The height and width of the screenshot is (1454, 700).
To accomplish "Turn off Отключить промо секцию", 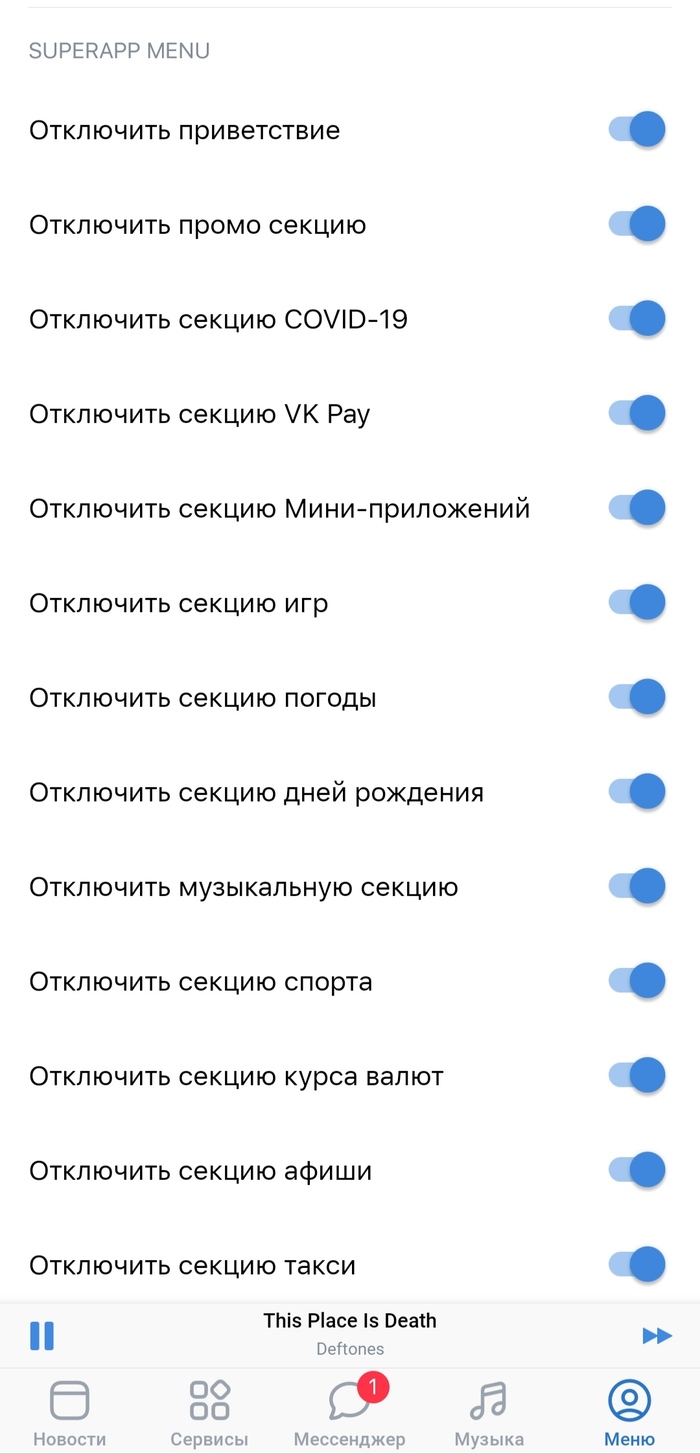I will pyautogui.click(x=637, y=224).
